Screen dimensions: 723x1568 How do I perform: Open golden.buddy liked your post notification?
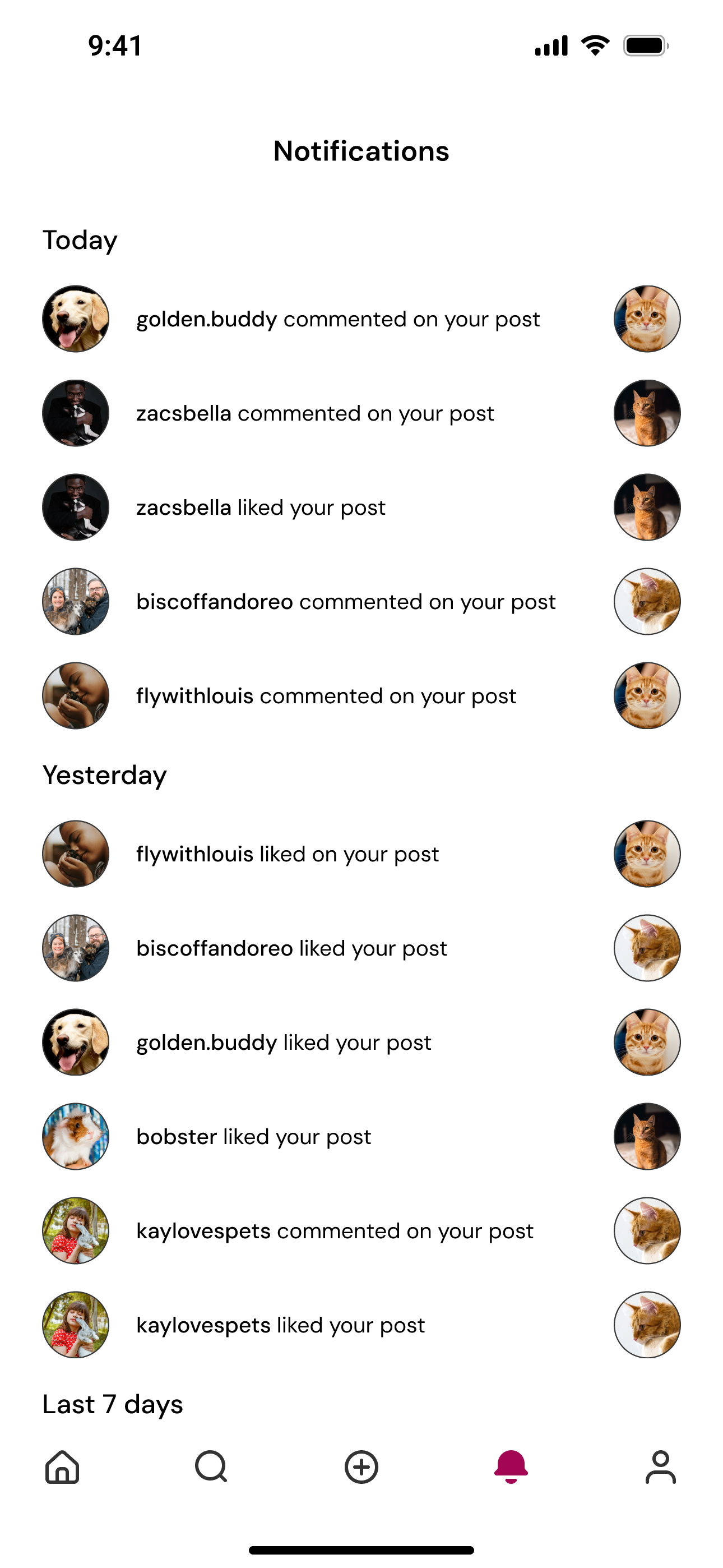(284, 1043)
